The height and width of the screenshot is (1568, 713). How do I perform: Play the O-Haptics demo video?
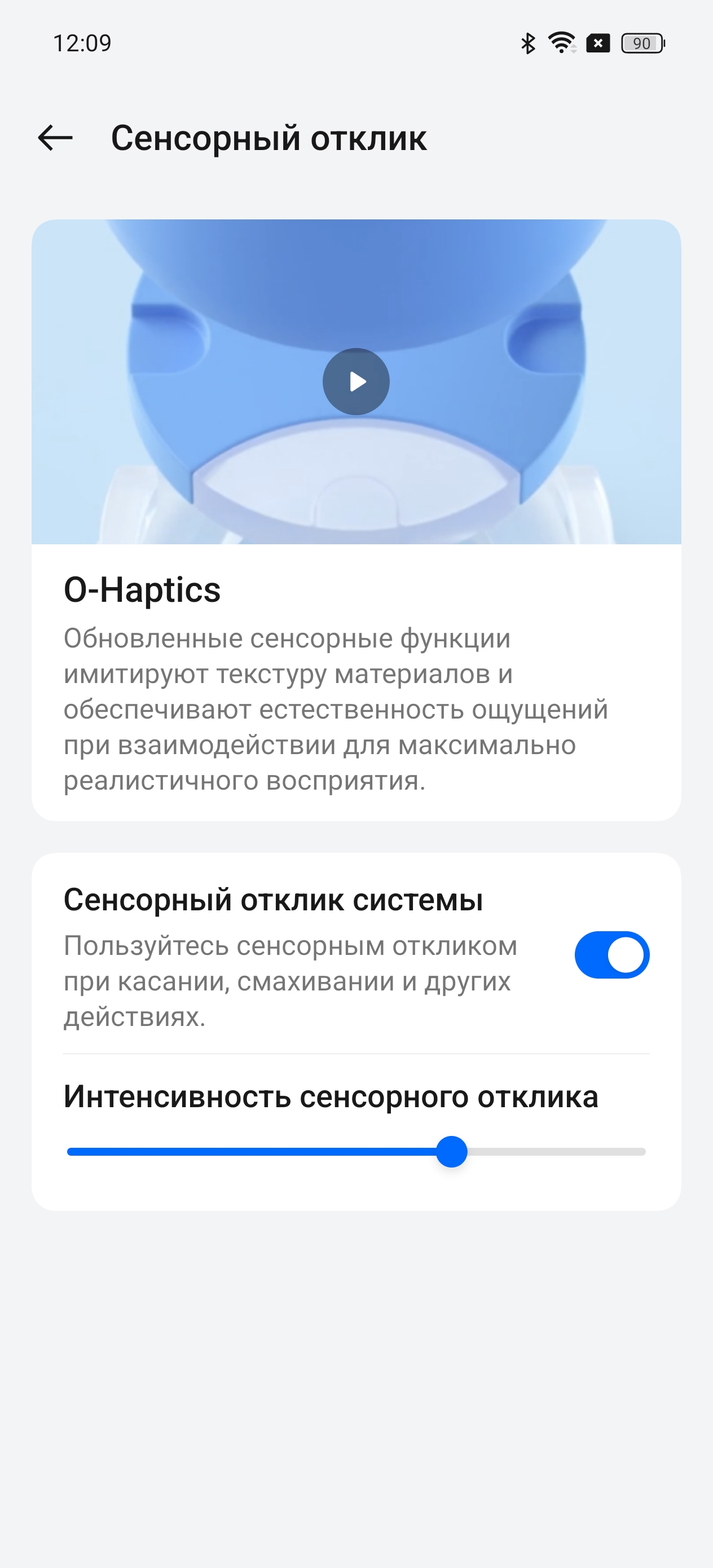click(356, 382)
